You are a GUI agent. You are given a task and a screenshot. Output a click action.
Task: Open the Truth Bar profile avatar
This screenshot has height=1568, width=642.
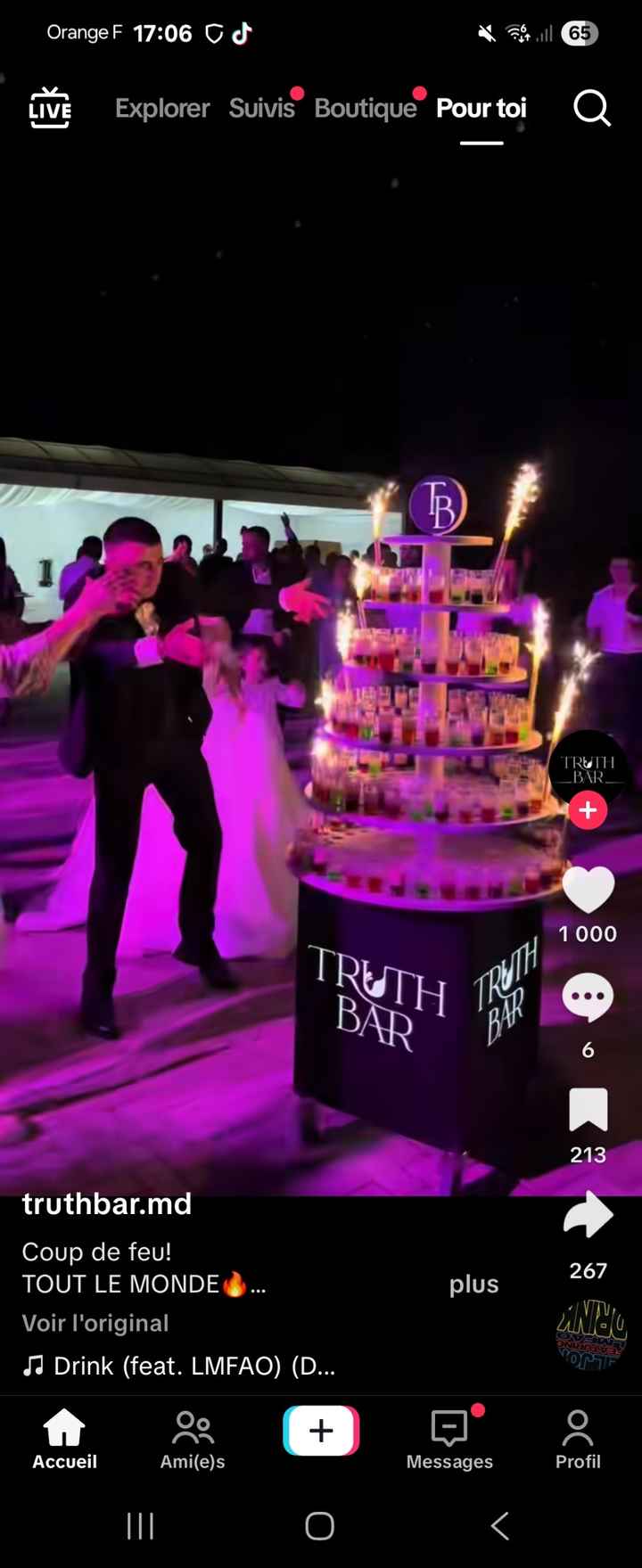588,767
